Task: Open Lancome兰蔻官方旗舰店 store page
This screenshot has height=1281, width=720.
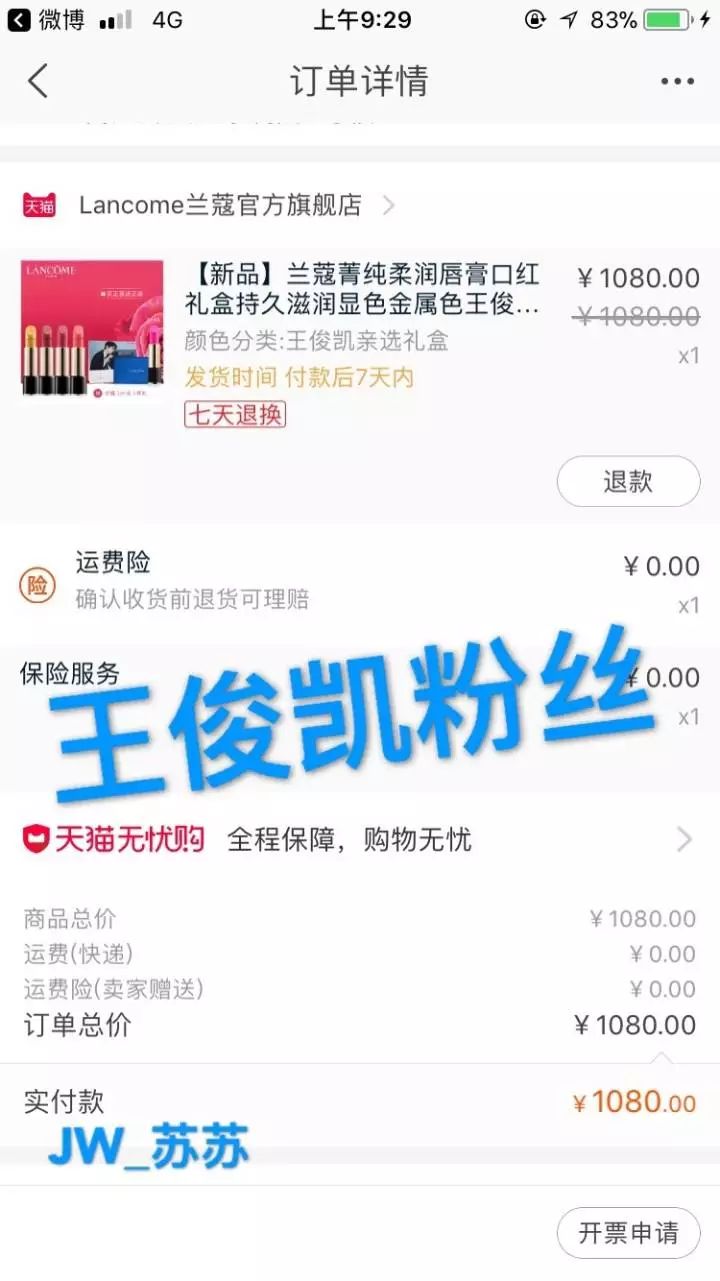Action: click(x=220, y=206)
